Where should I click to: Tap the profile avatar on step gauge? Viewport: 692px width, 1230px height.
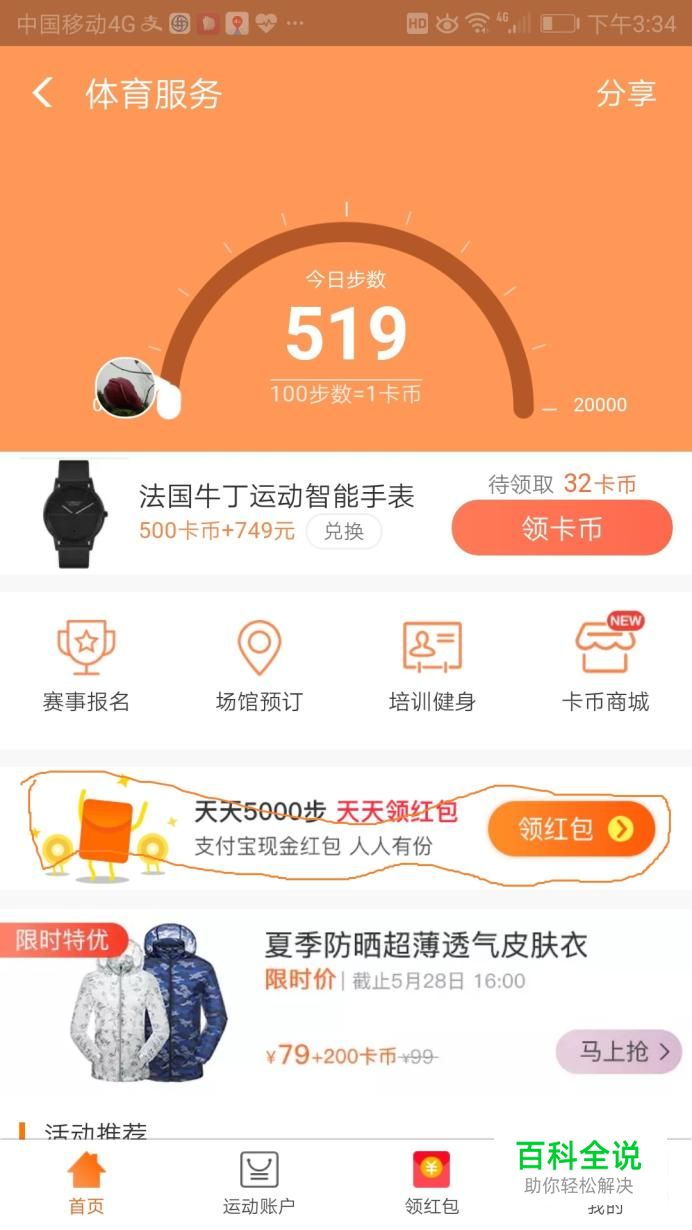(125, 386)
